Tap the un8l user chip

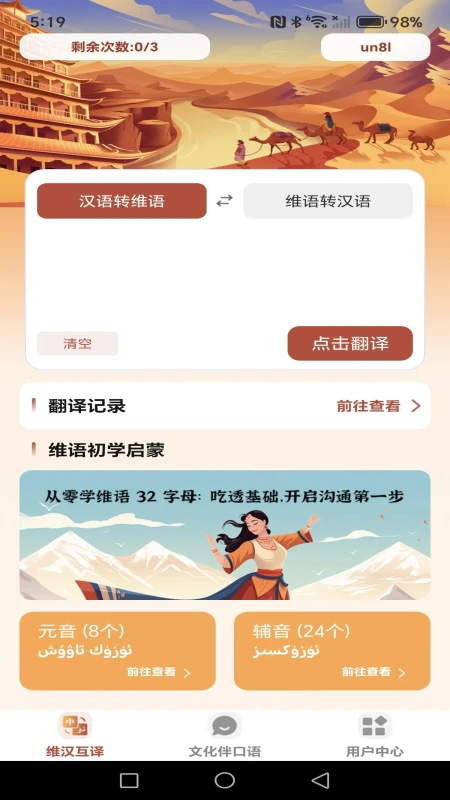pos(376,47)
